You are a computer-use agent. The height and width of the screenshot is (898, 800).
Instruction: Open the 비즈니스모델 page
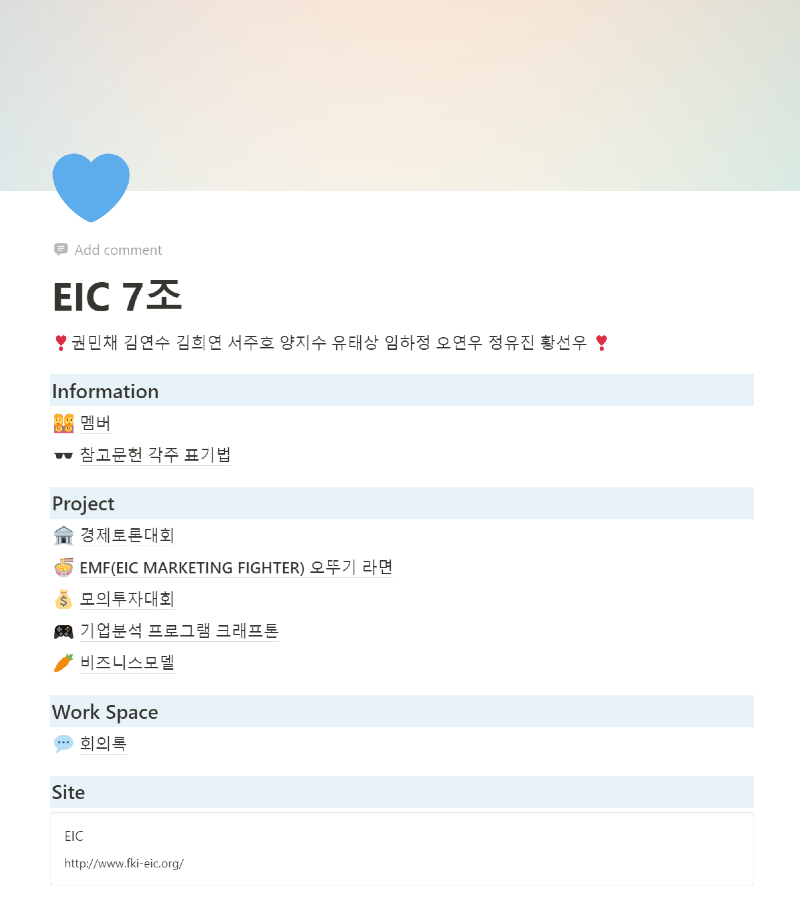tap(127, 662)
